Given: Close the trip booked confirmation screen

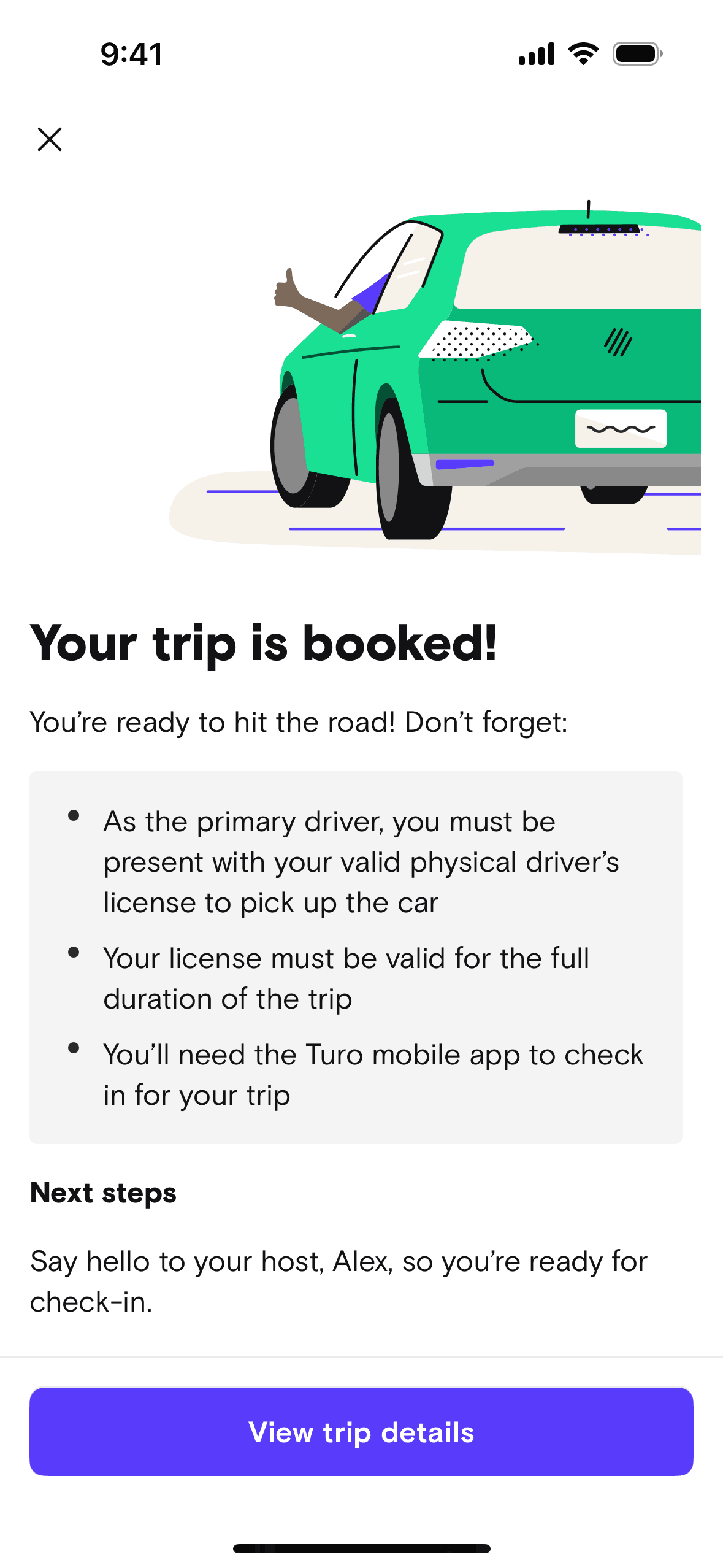Looking at the screenshot, I should coord(50,139).
